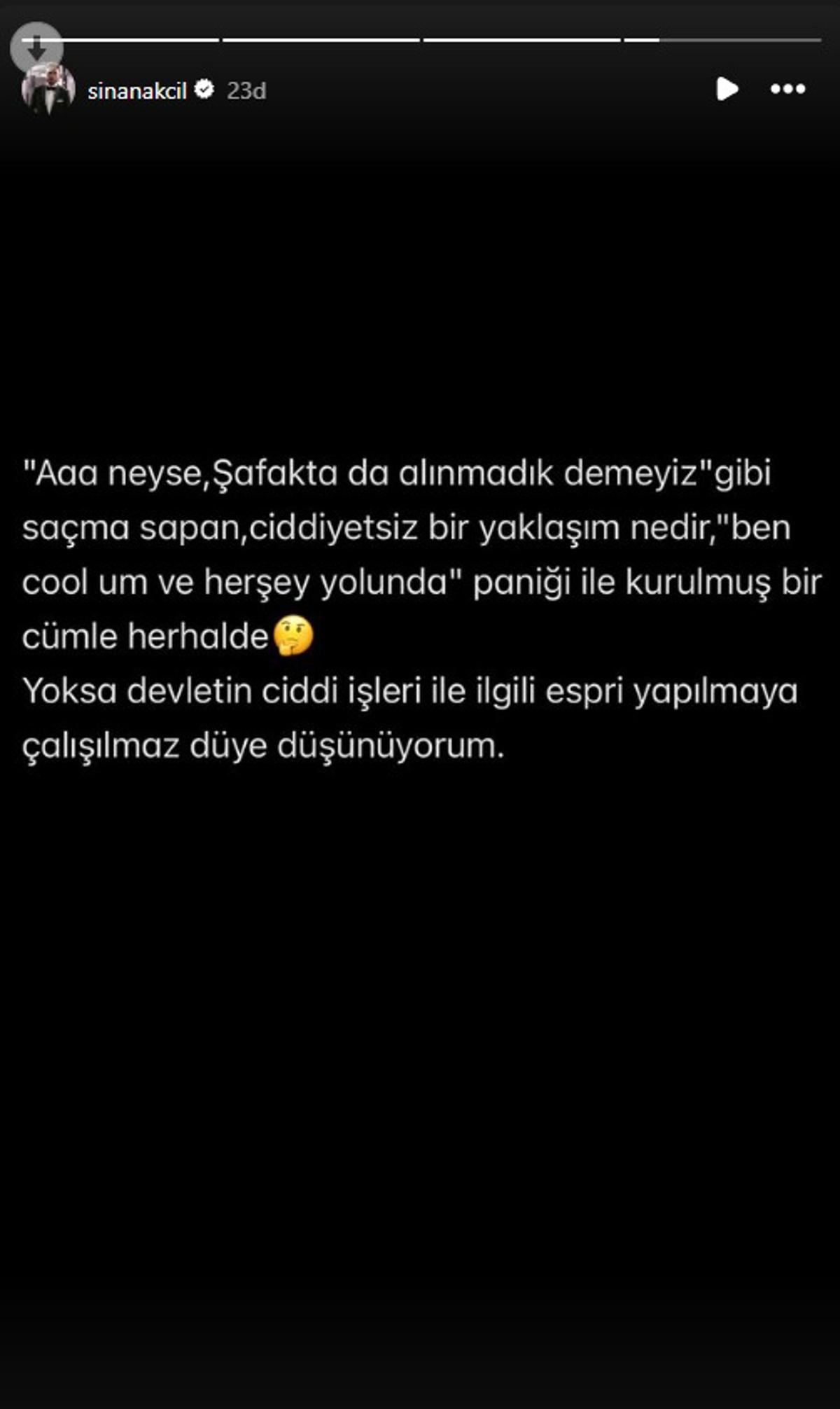Tap the download arrow icon
This screenshot has width=840, height=1409.
[36, 46]
